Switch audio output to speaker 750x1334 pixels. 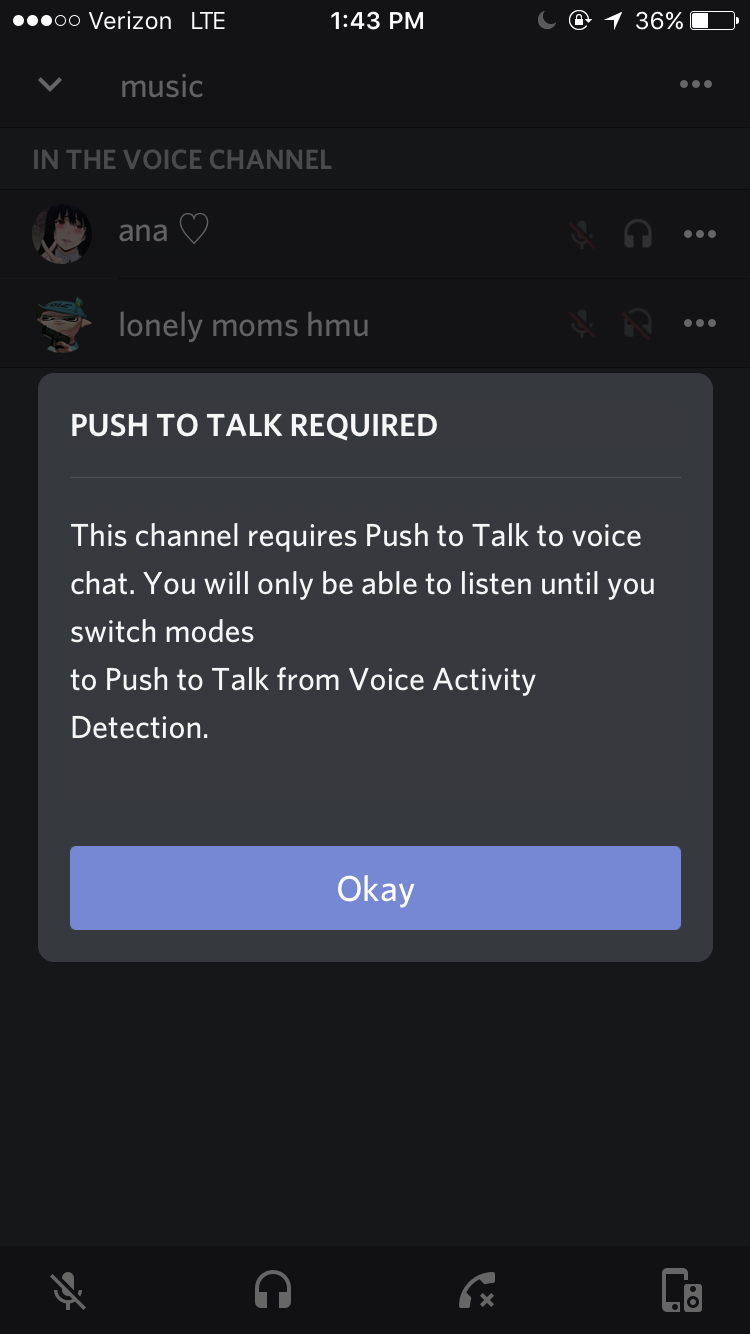click(682, 1290)
